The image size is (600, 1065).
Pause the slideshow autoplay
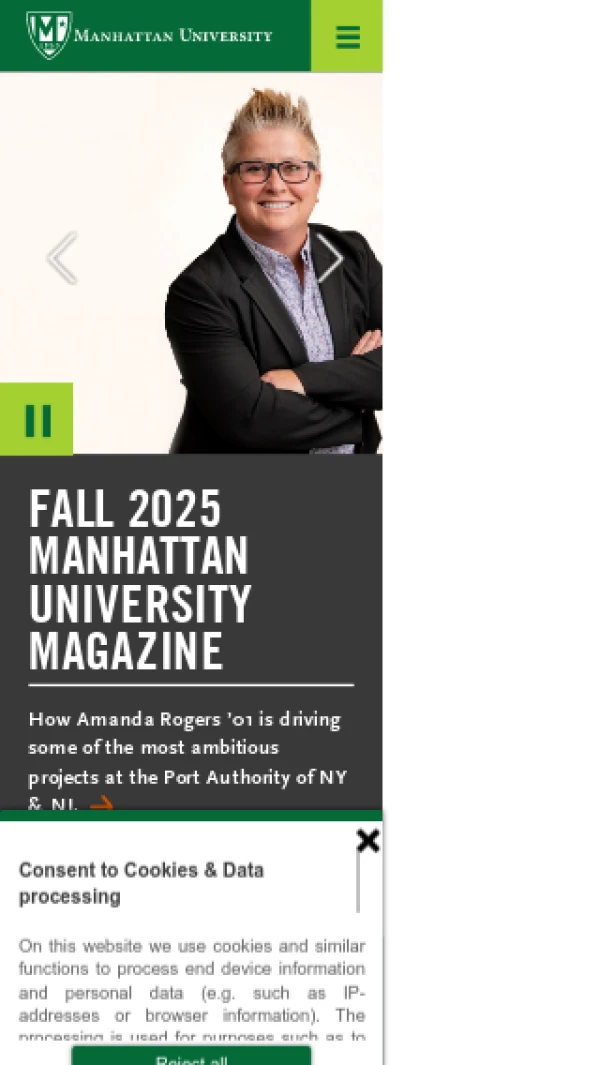(37, 419)
